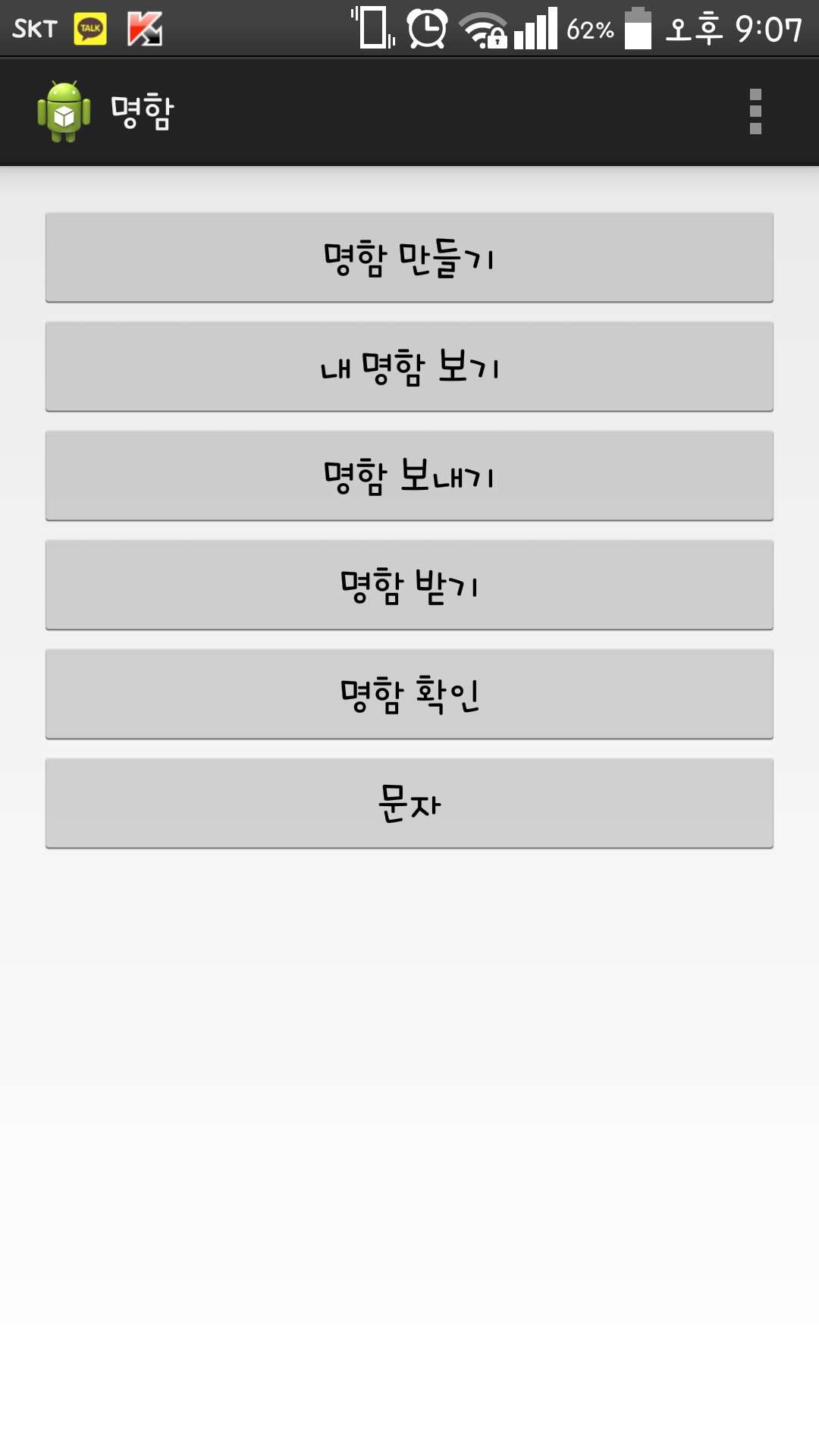Tap the battery status icon
This screenshot has height=1456, width=819.
(x=639, y=29)
